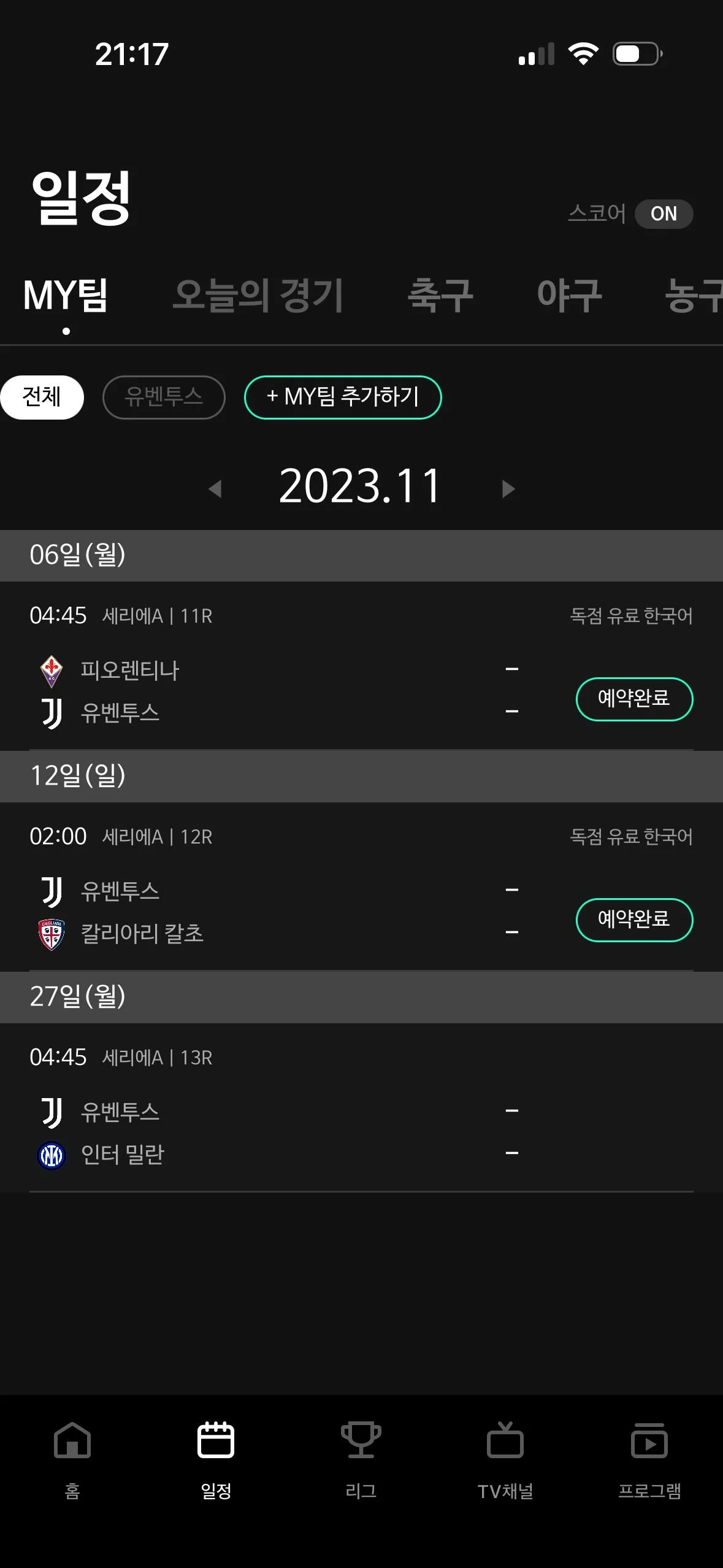Select the 전체 filter chip

pyautogui.click(x=42, y=397)
